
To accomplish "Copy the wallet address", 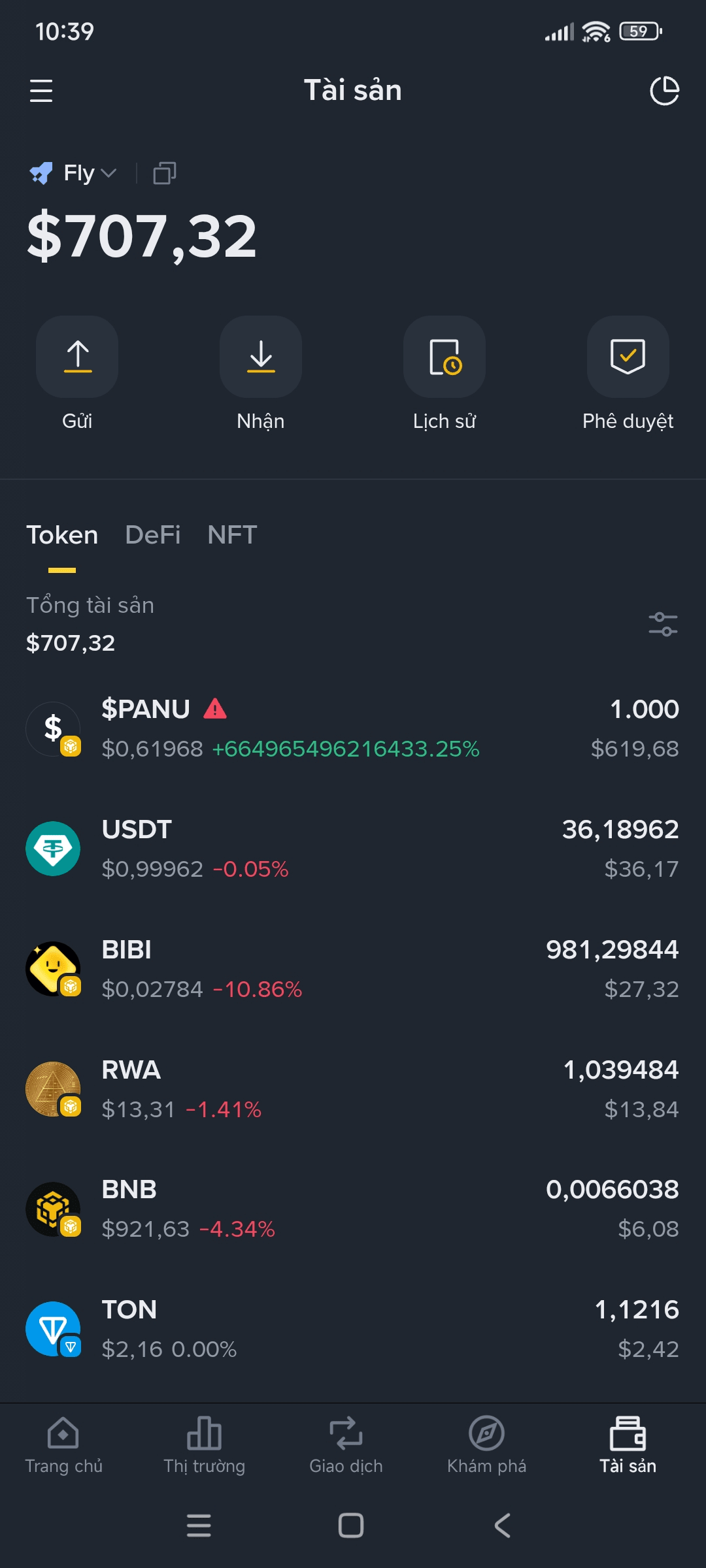I will pyautogui.click(x=164, y=173).
